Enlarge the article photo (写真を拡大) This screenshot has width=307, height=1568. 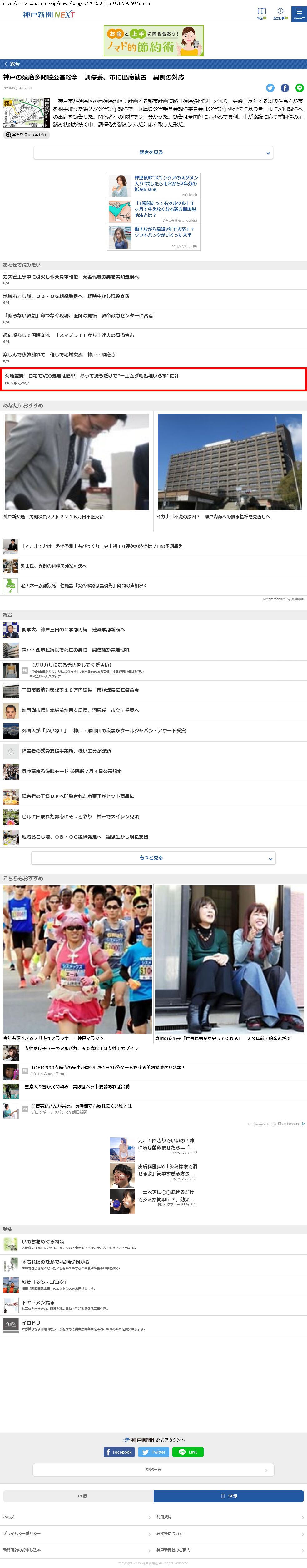[26, 135]
